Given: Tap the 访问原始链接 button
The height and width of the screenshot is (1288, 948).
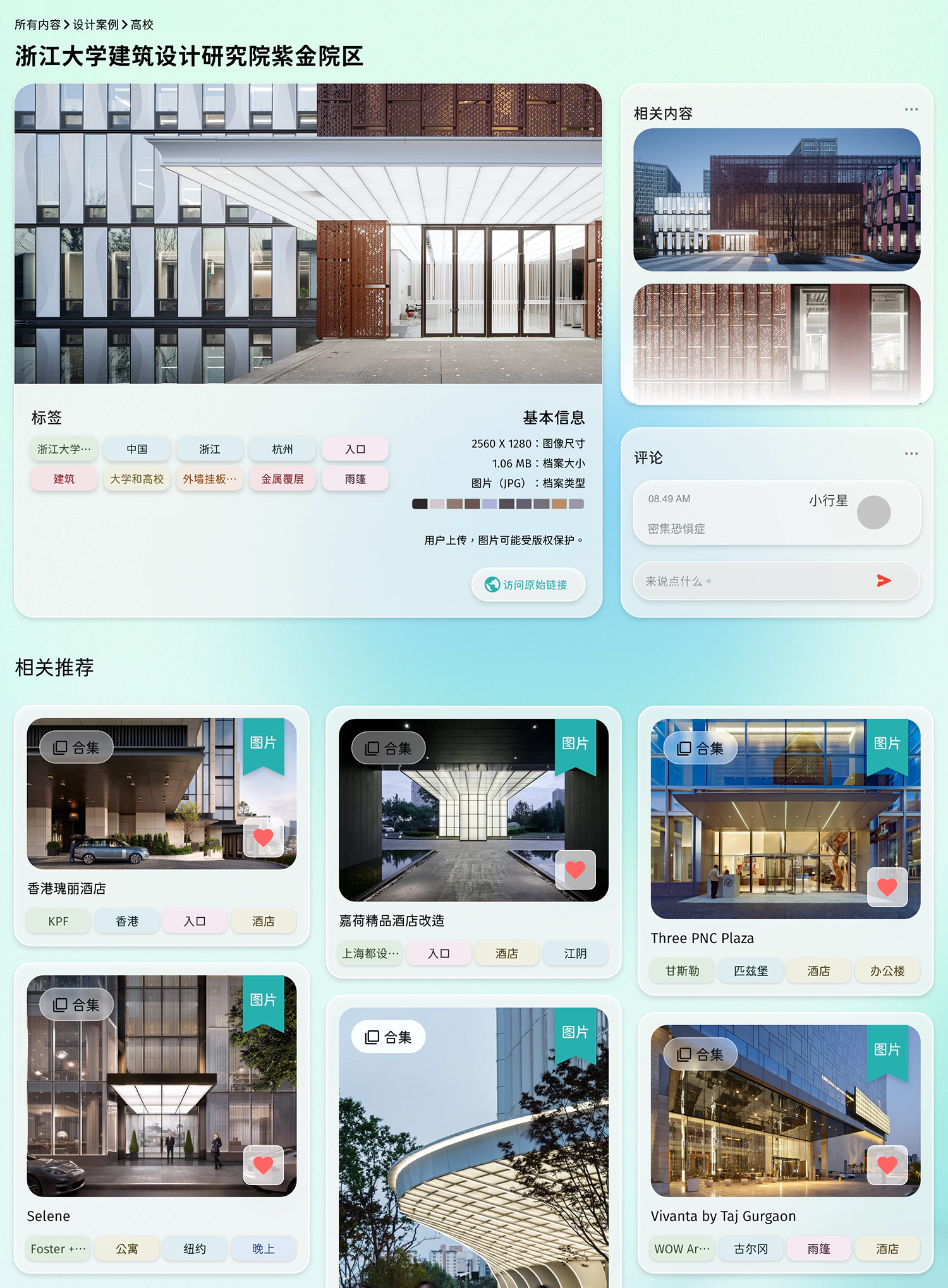Looking at the screenshot, I should tap(528, 585).
